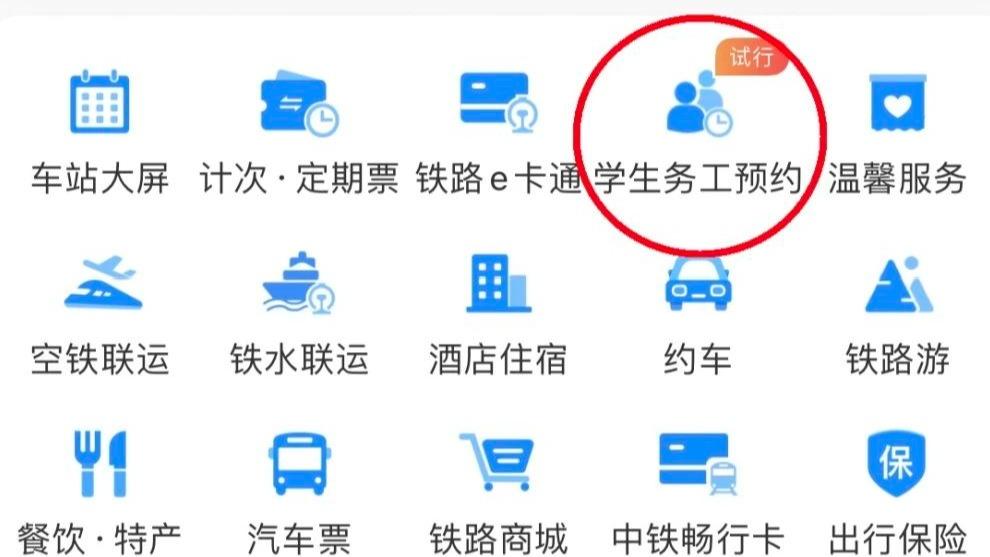This screenshot has height=557, width=990.
Task: Open 铁路游 railway tours
Action: point(897,285)
